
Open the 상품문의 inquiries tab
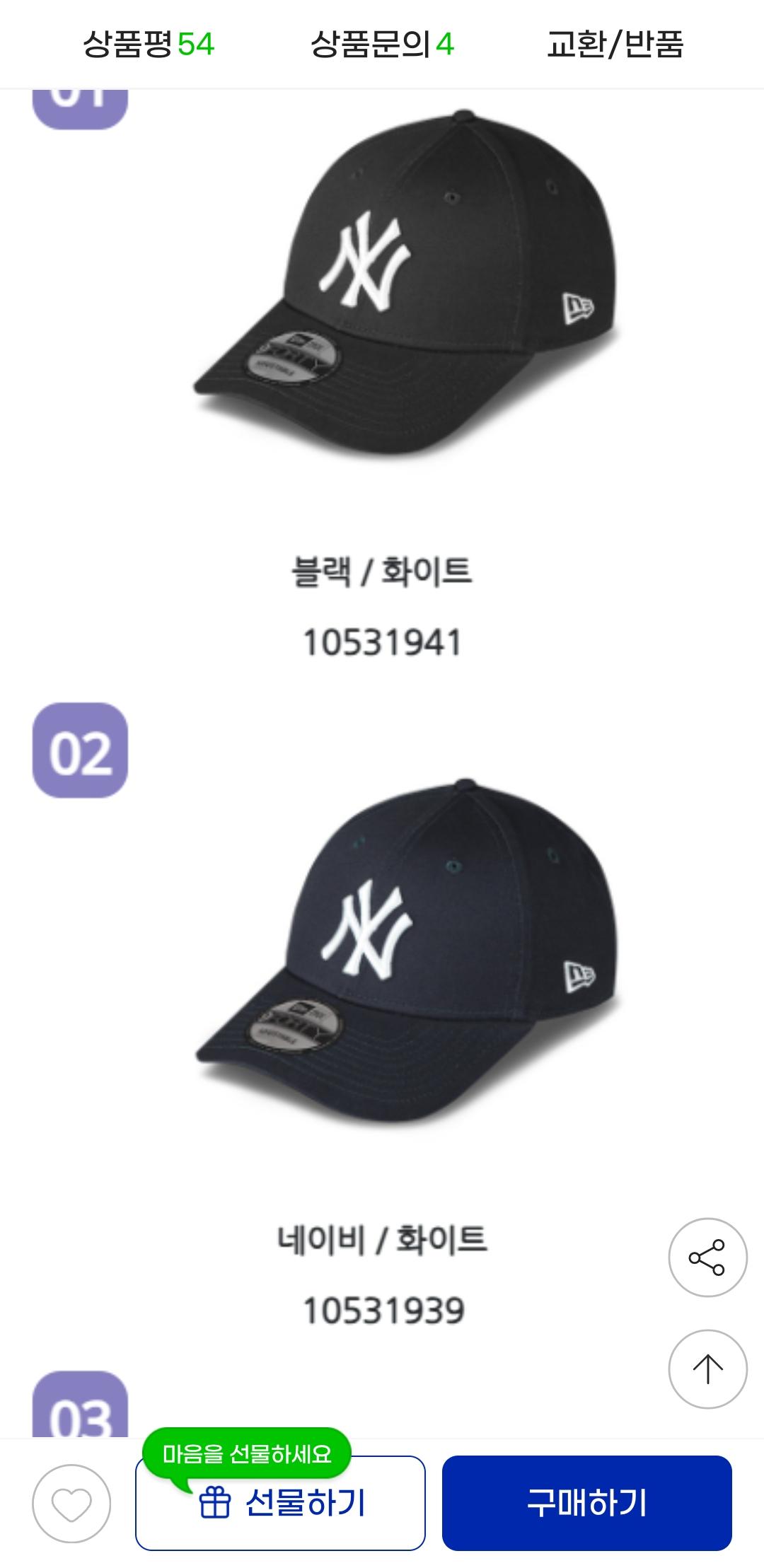382,45
